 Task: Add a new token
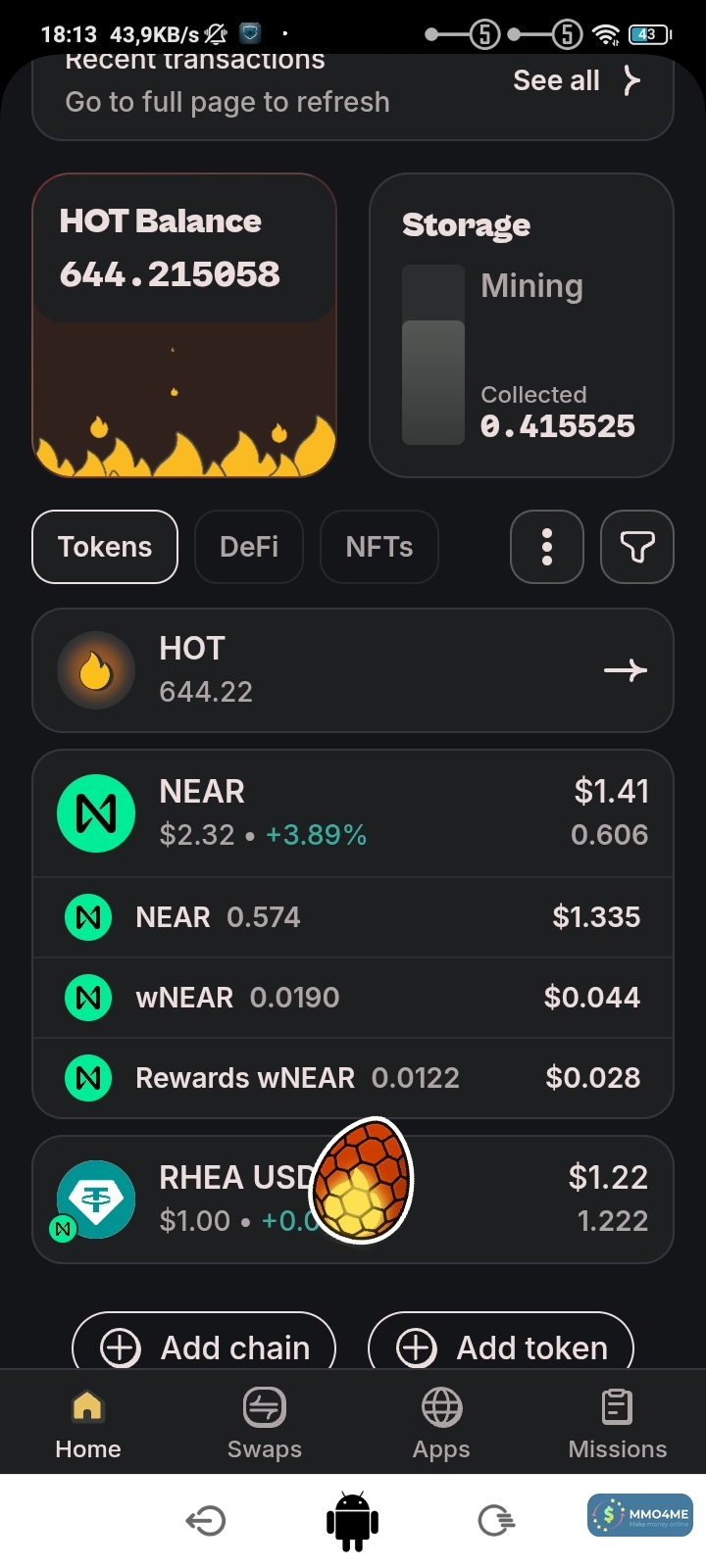[x=501, y=1347]
